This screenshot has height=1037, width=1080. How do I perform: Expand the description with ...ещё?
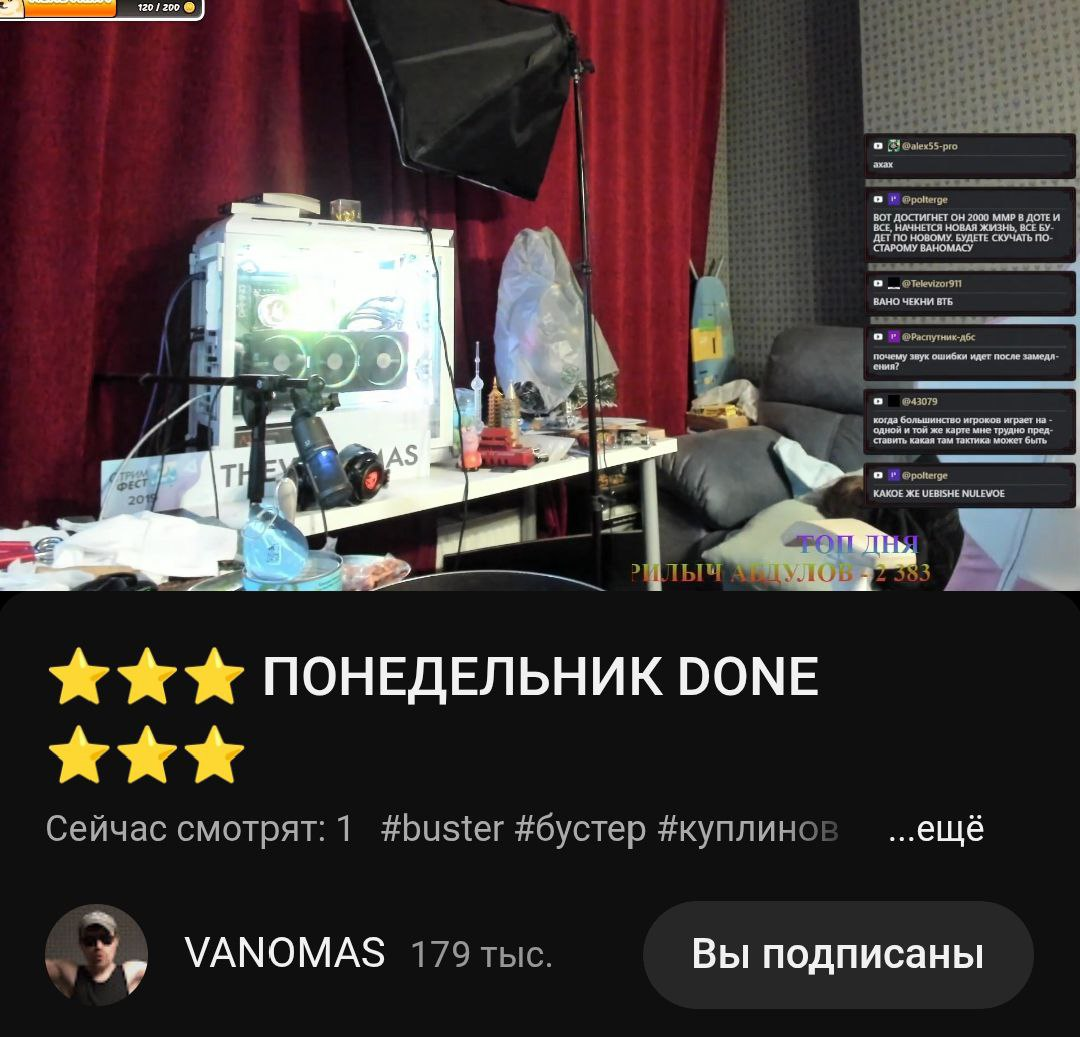click(x=936, y=829)
